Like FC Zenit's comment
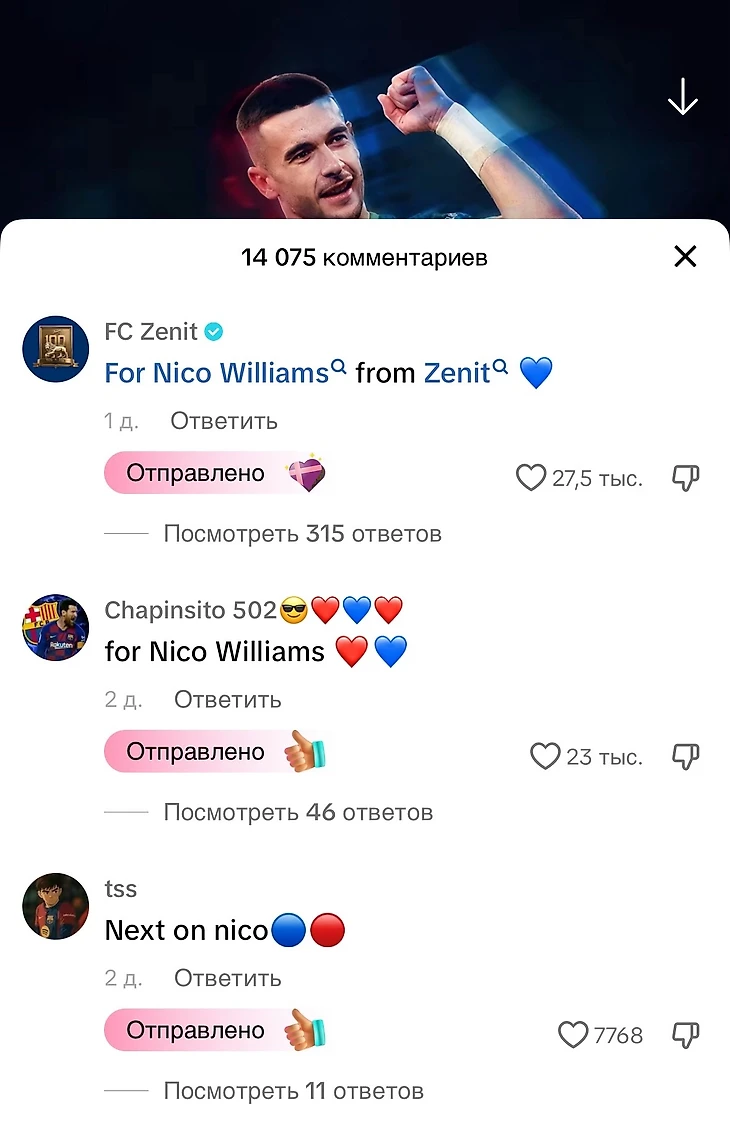 [x=531, y=479]
